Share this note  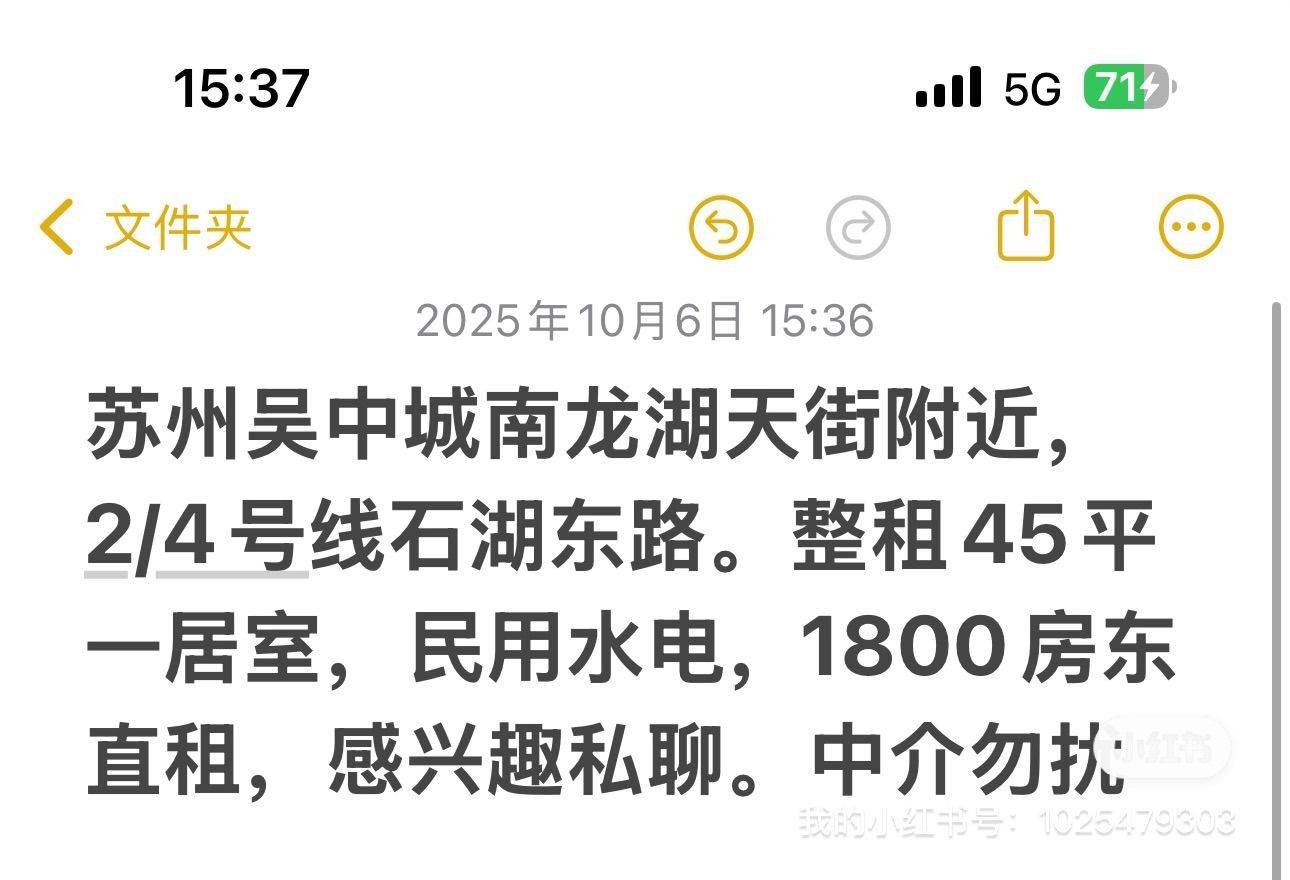1026,226
